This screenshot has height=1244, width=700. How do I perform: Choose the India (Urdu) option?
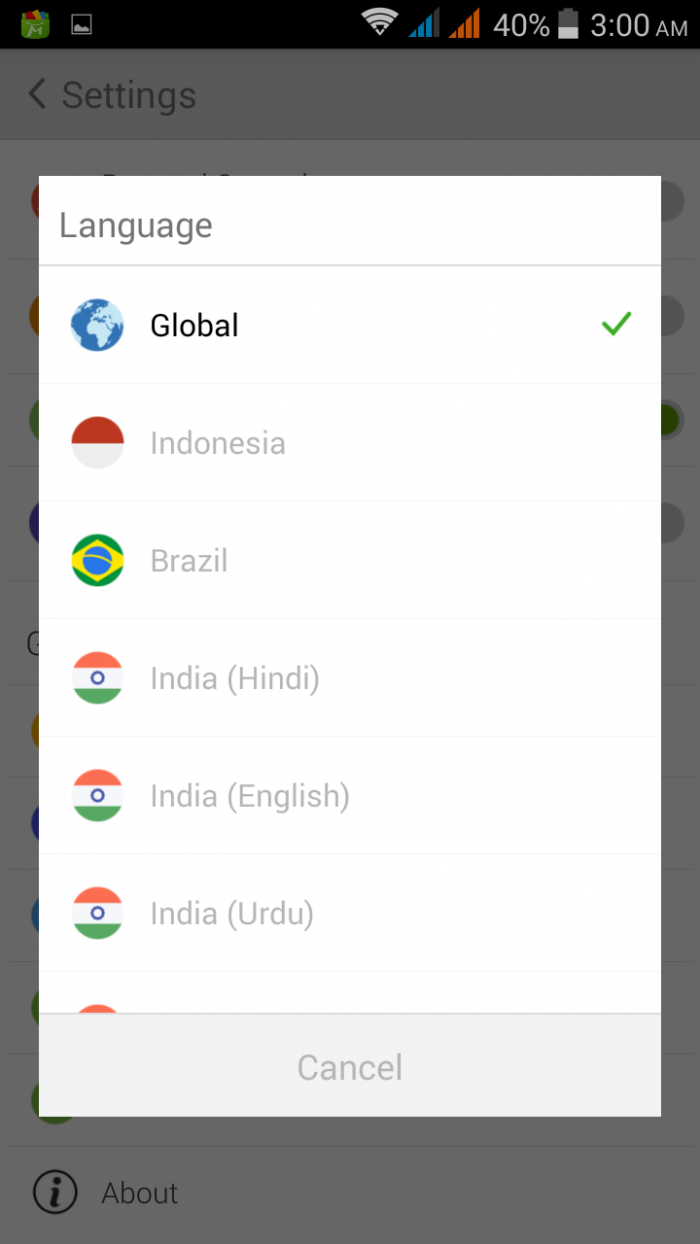pyautogui.click(x=349, y=913)
